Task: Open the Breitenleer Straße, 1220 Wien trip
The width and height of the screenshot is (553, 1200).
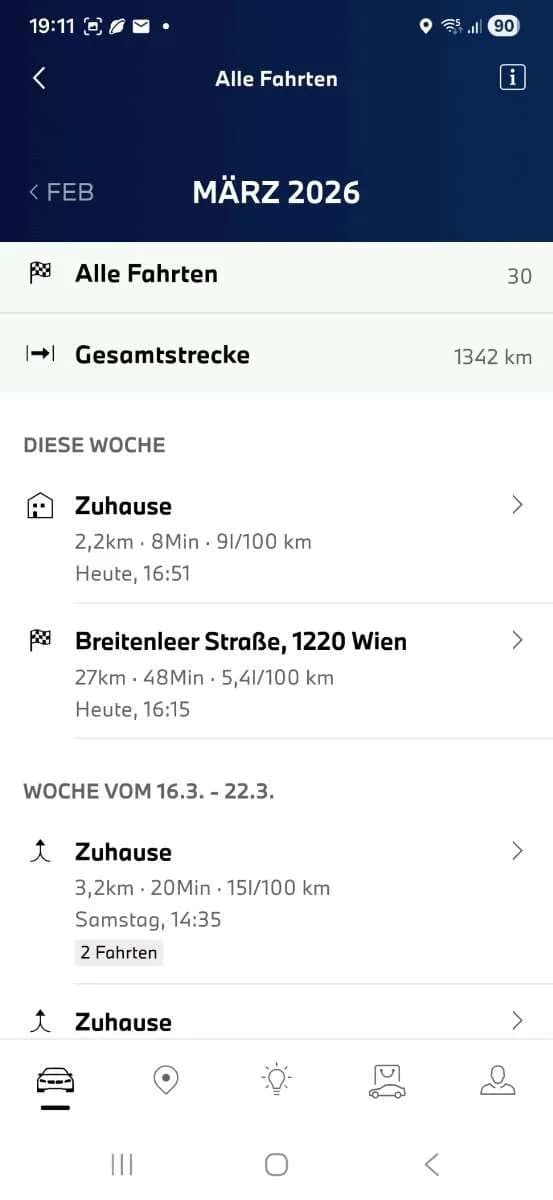Action: click(276, 672)
